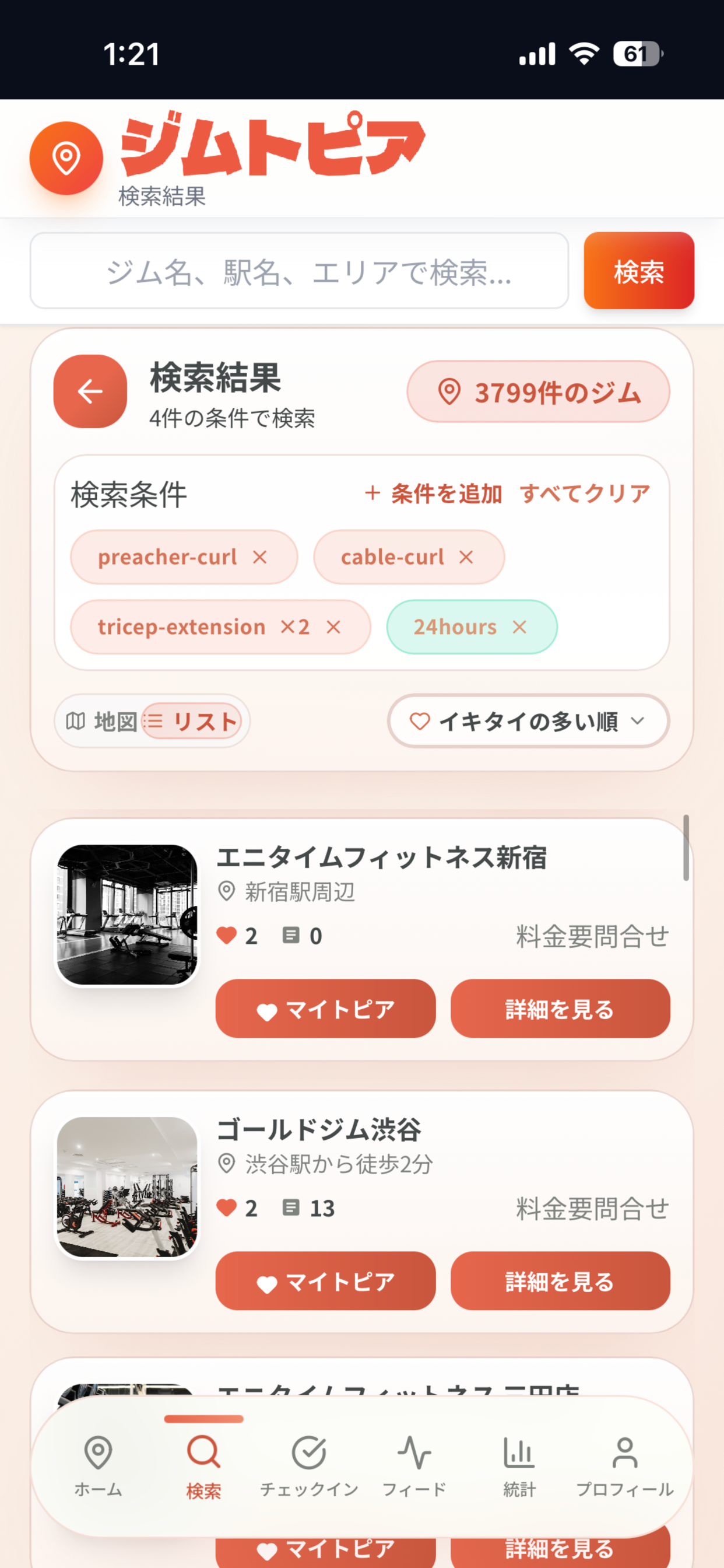The image size is (724, 1568).
Task: Remove the 24hours filter chip
Action: pyautogui.click(x=519, y=627)
